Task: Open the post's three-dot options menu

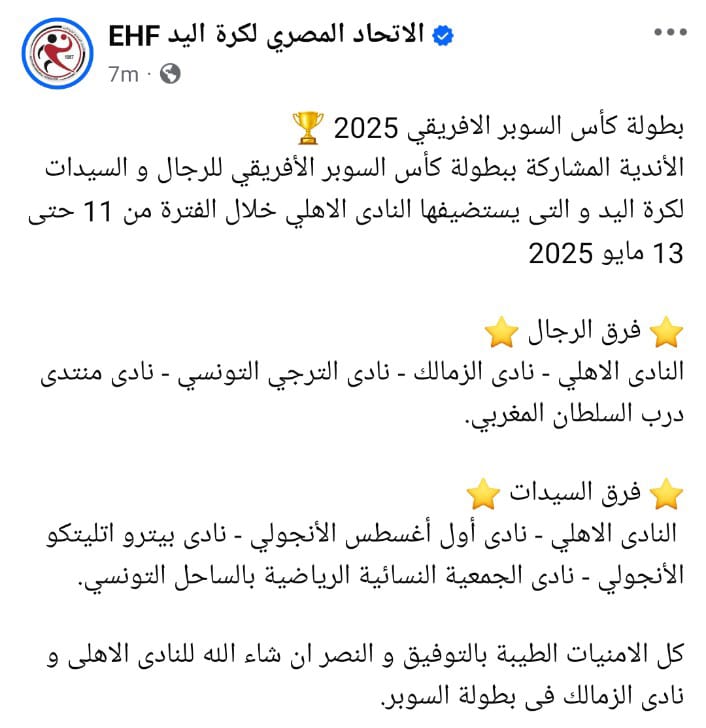Action: point(669,34)
